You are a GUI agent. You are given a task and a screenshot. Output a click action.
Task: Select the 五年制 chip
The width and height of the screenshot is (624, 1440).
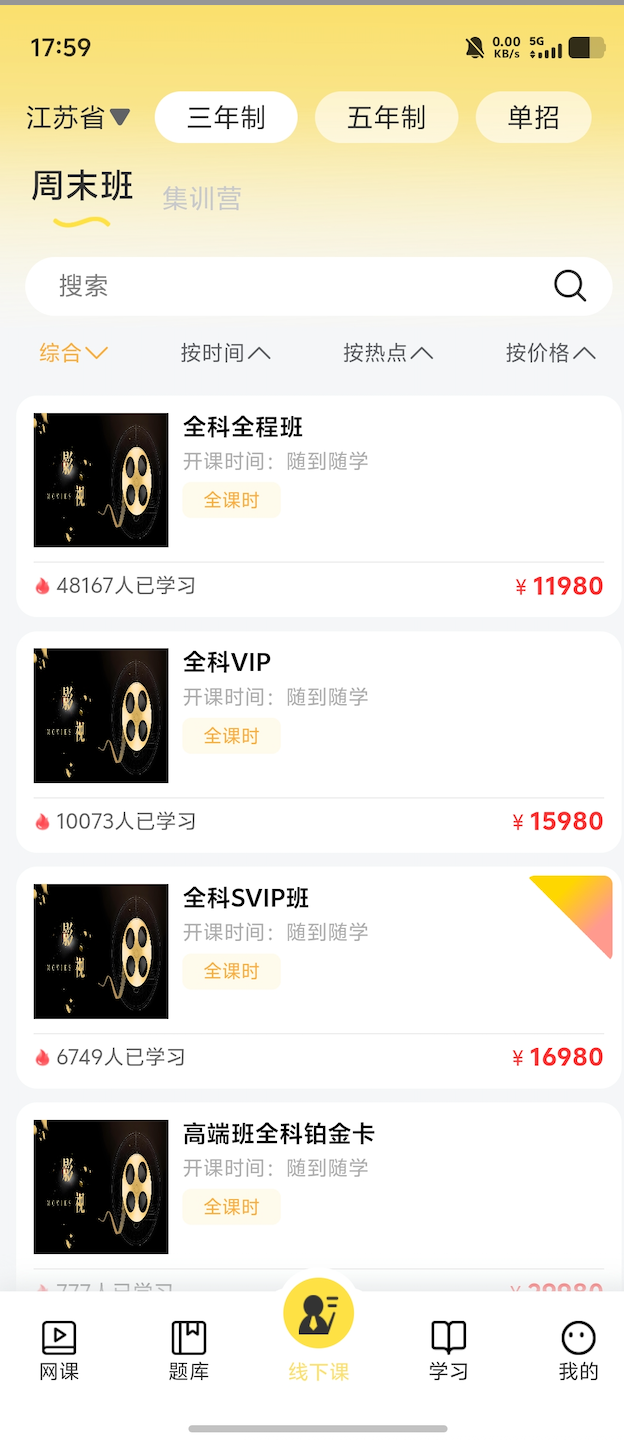(386, 118)
